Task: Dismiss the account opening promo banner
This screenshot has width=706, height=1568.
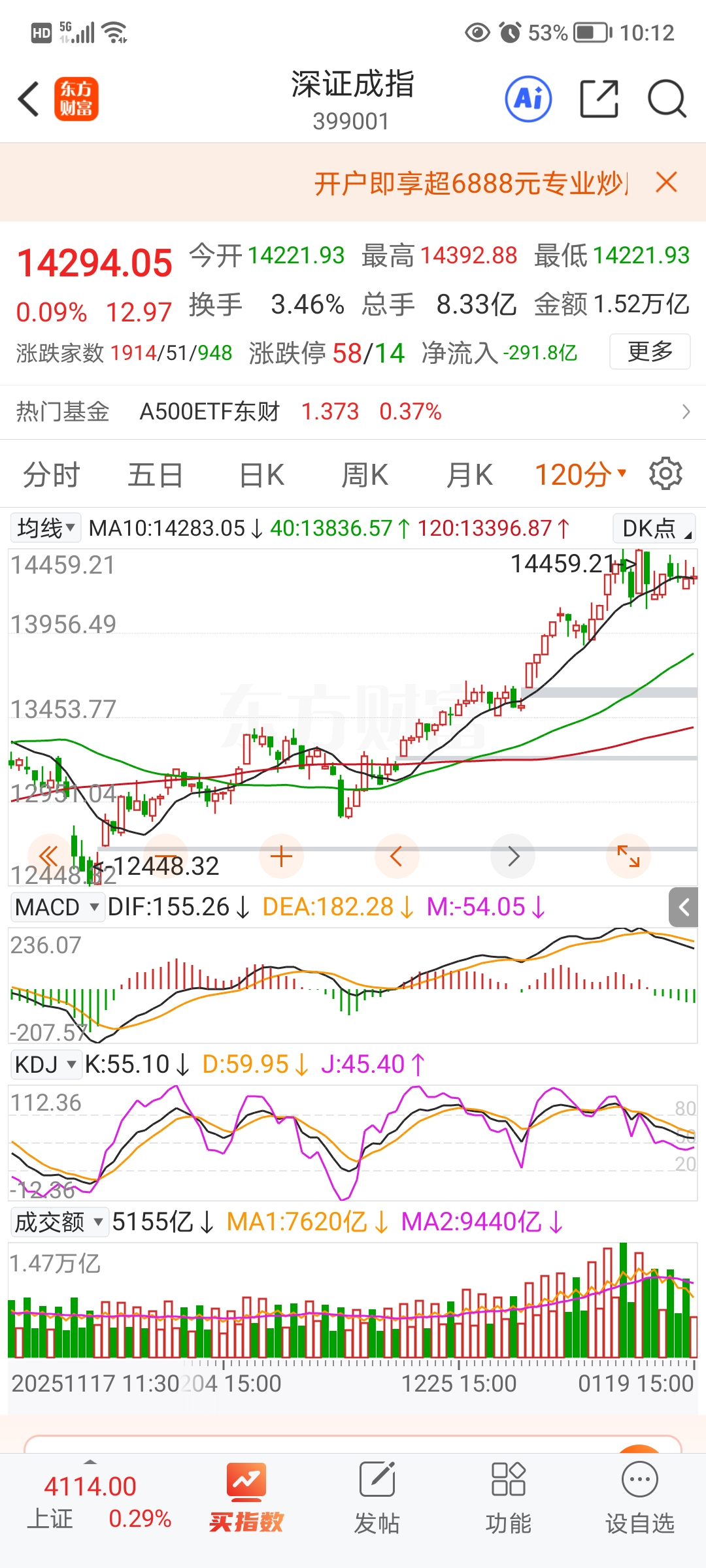Action: click(x=666, y=182)
